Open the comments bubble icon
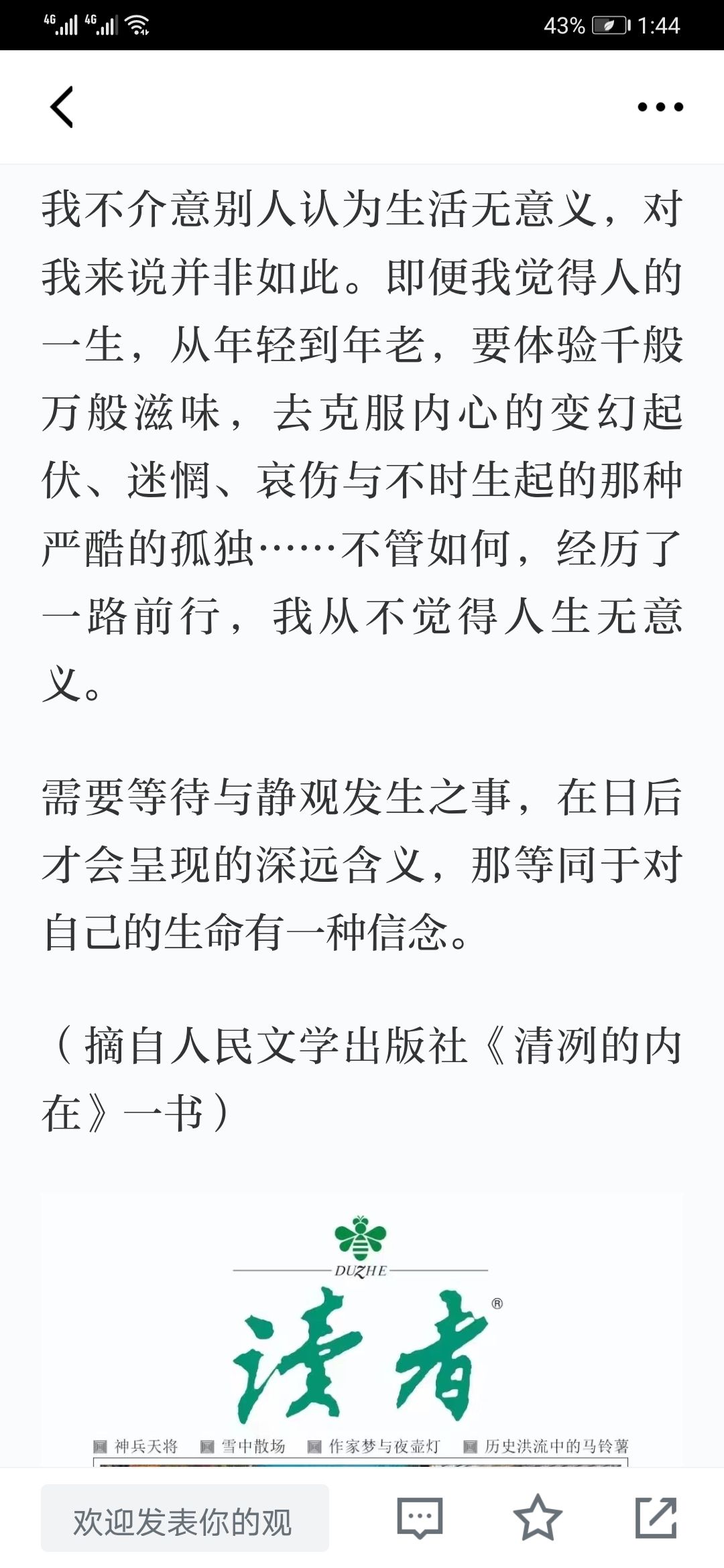Image resolution: width=724 pixels, height=1568 pixels. click(x=420, y=1518)
